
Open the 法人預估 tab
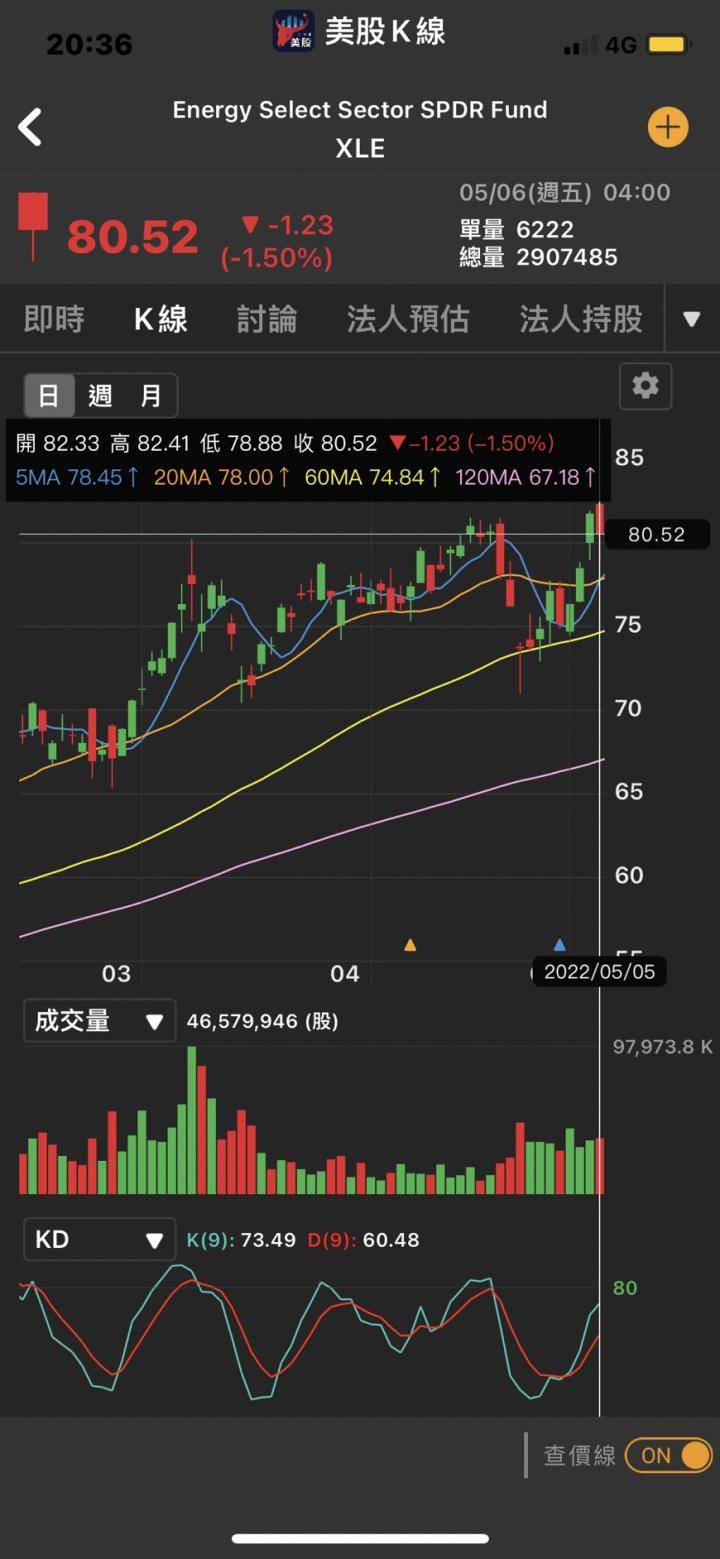pyautogui.click(x=408, y=320)
